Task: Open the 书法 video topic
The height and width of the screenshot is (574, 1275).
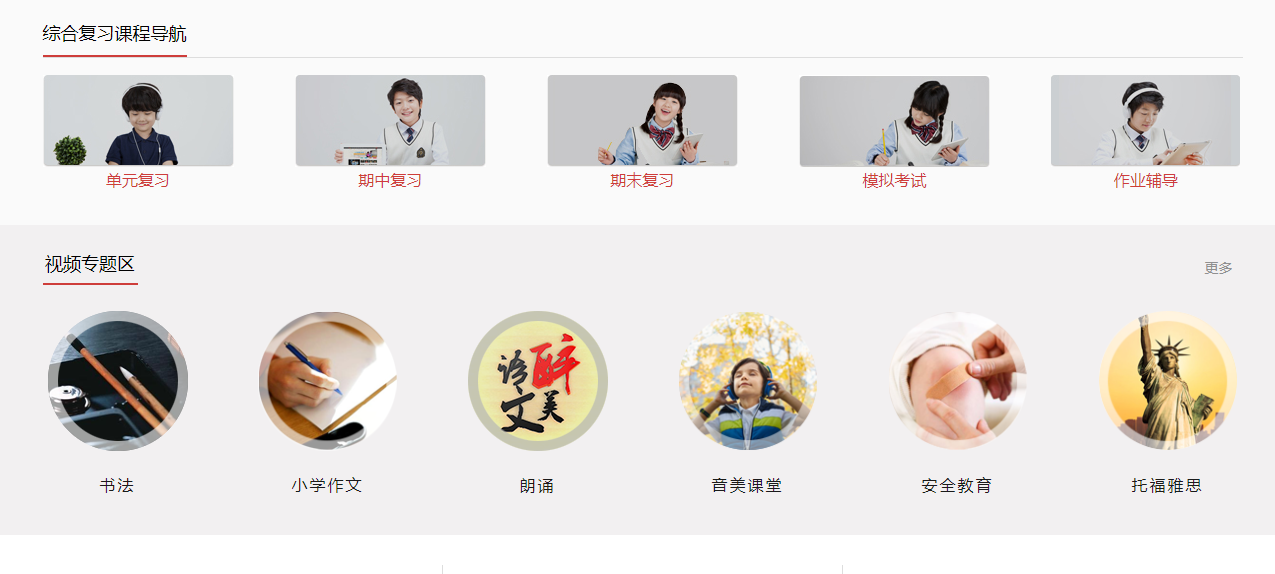Action: pyautogui.click(x=117, y=381)
